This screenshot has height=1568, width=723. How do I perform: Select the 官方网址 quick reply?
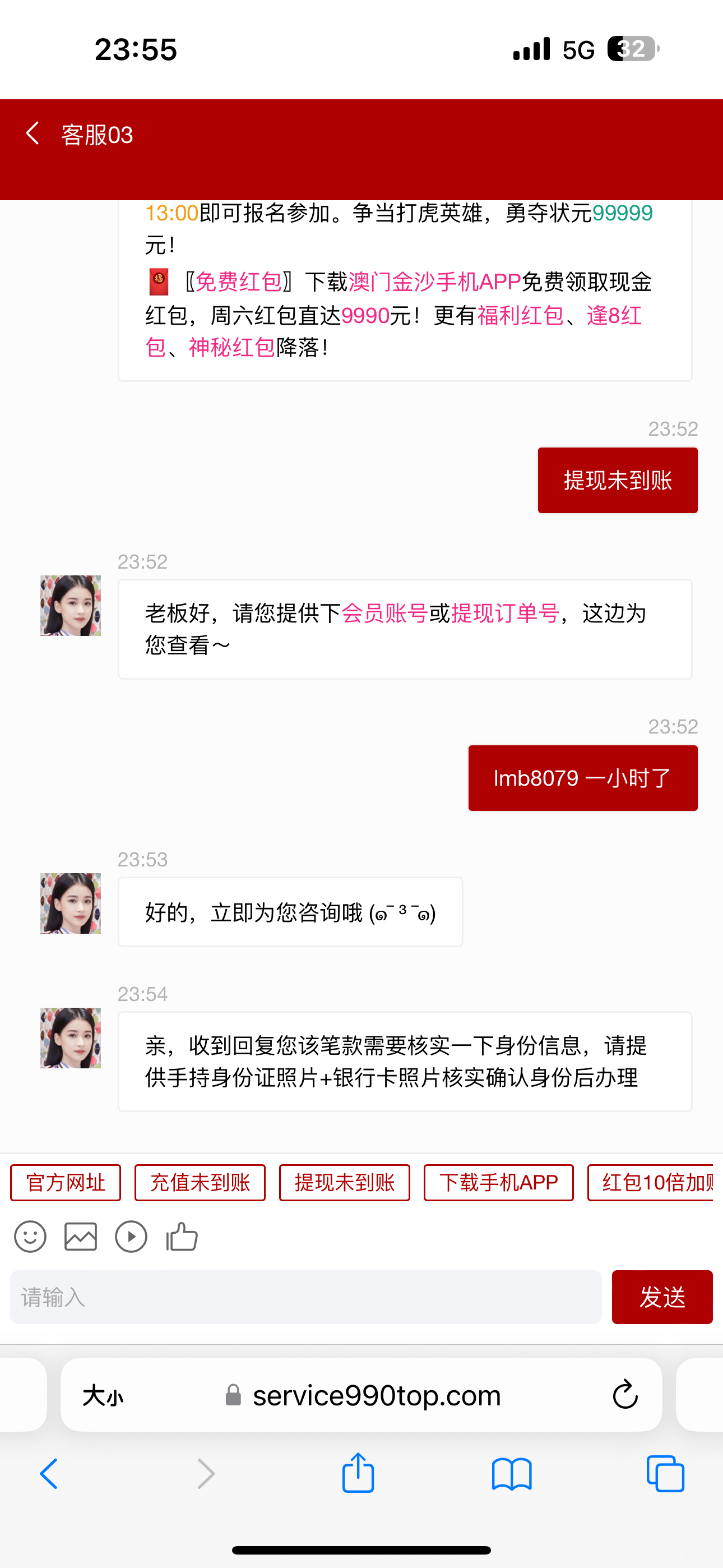64,1182
